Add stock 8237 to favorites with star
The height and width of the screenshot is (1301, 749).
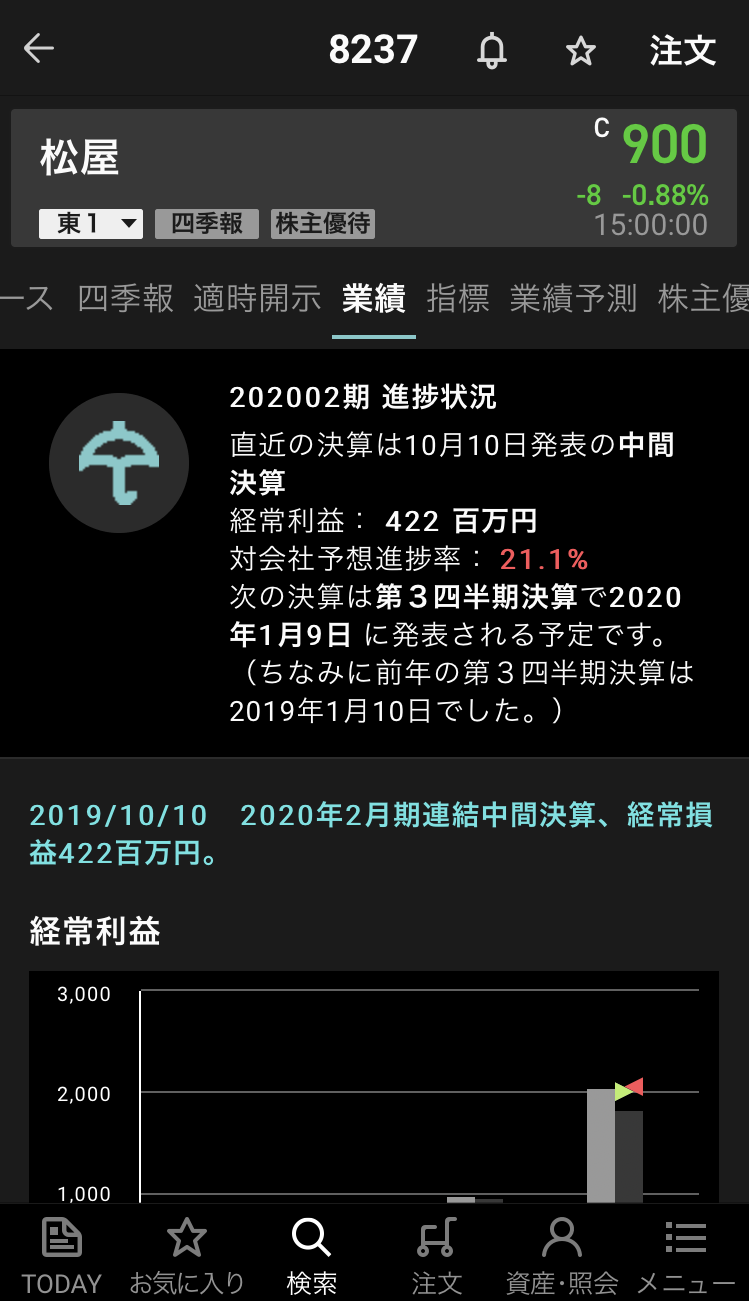[x=581, y=50]
